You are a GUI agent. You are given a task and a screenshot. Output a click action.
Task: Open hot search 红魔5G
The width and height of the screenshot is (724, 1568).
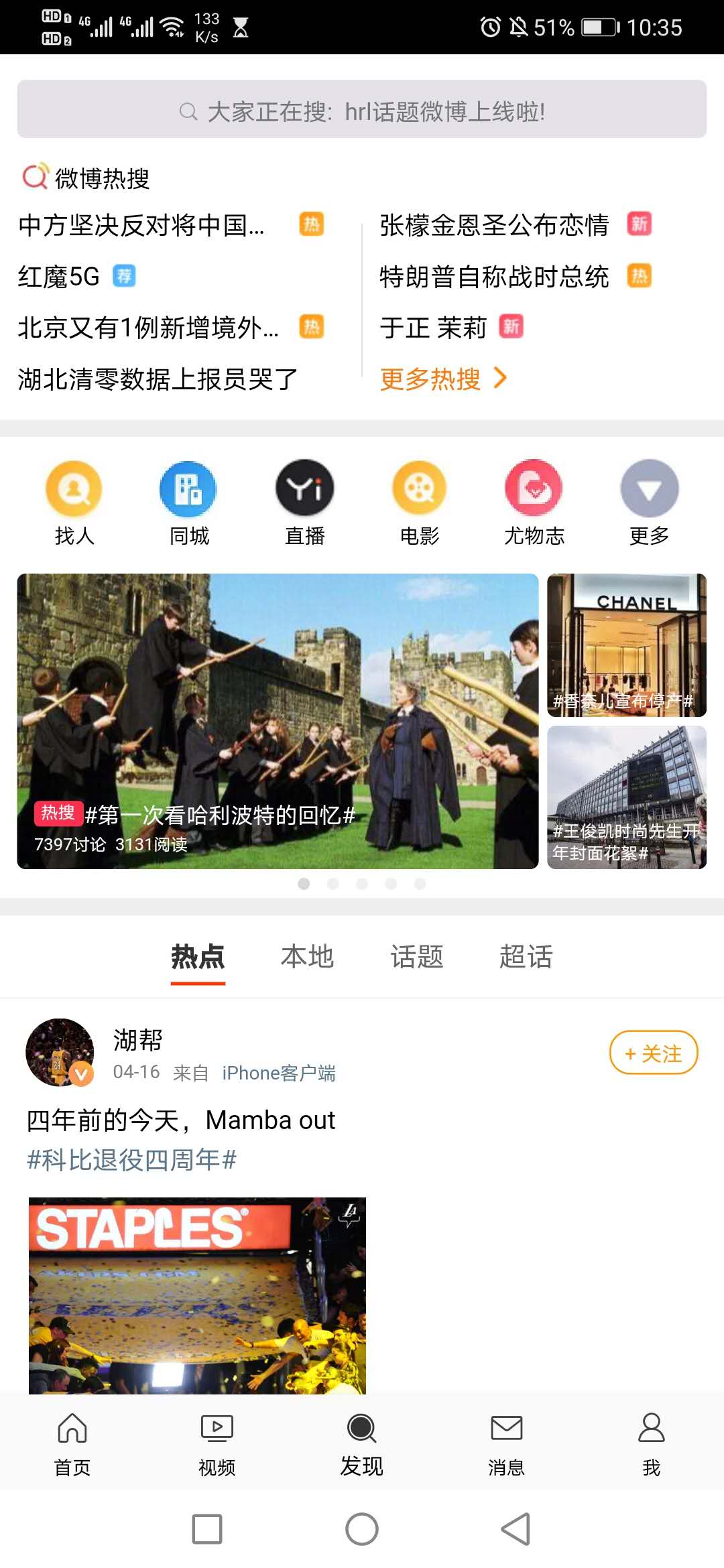[x=59, y=276]
